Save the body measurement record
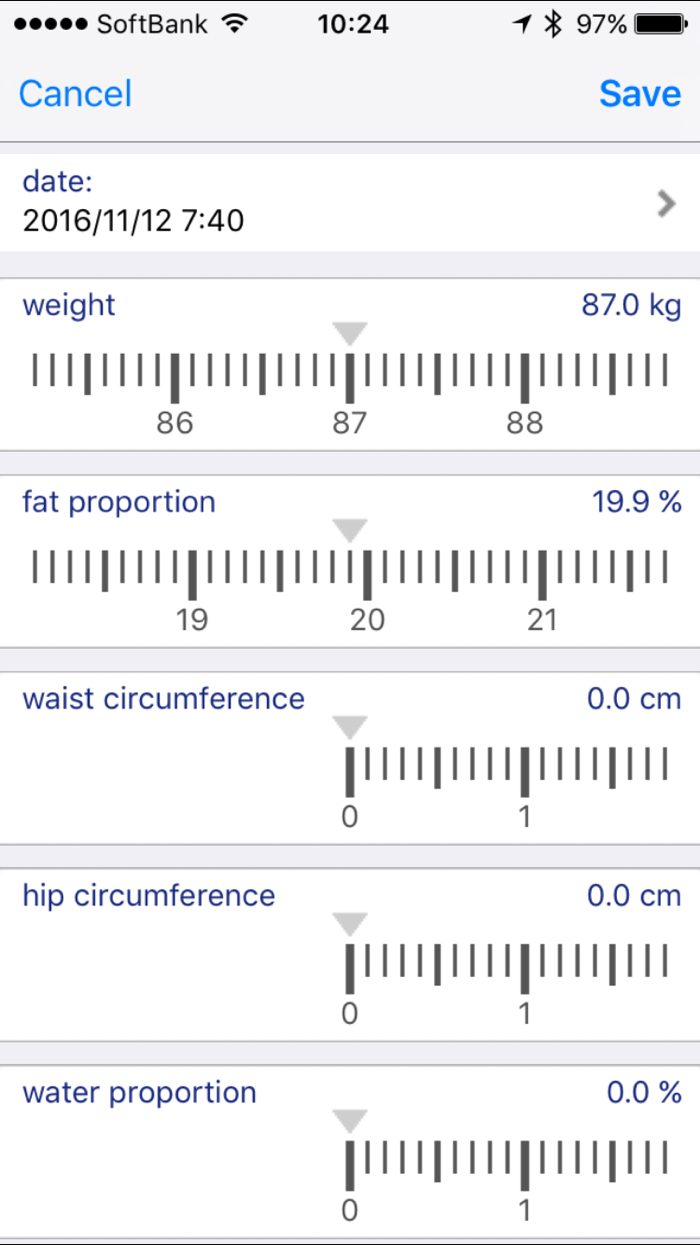The width and height of the screenshot is (700, 1245). click(x=640, y=93)
